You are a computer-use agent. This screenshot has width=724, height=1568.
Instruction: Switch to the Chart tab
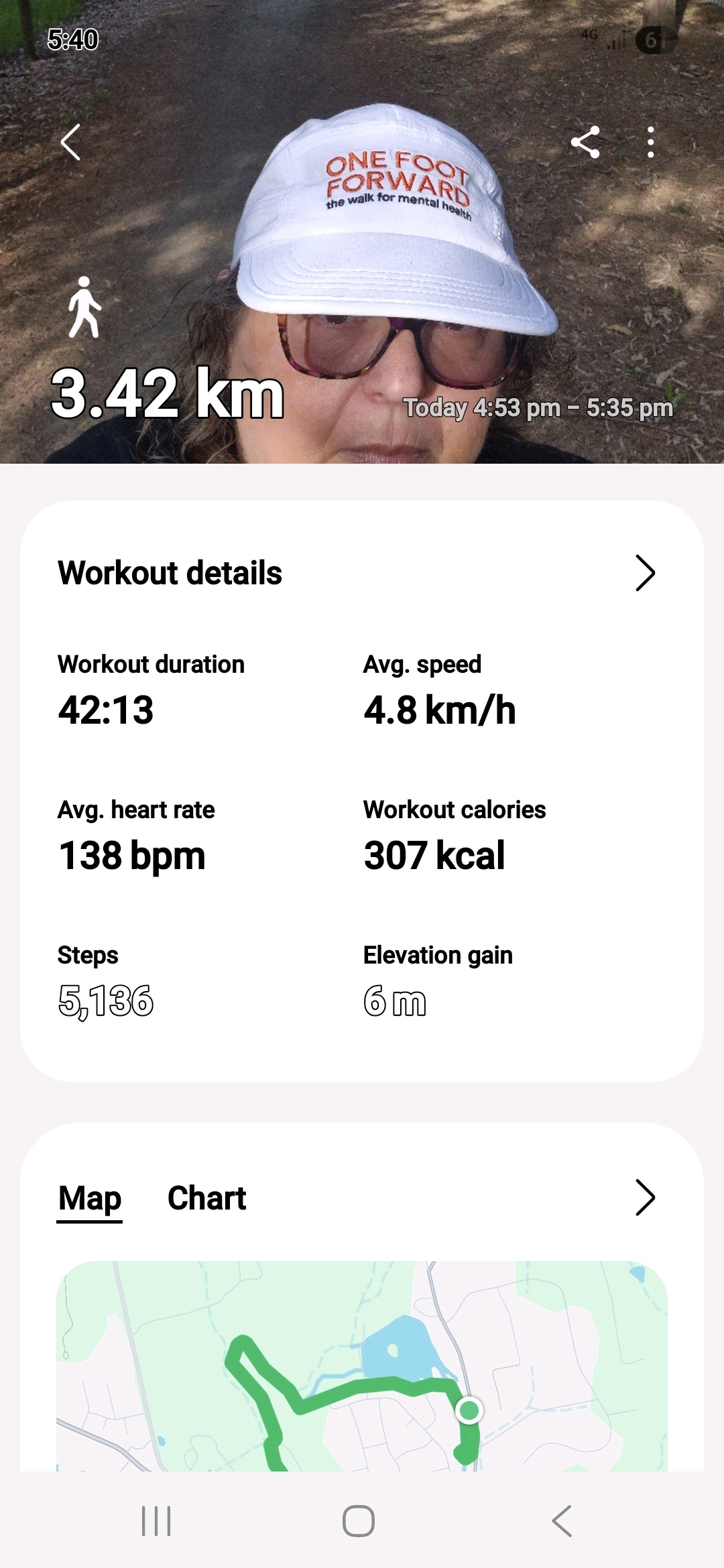click(x=206, y=1198)
